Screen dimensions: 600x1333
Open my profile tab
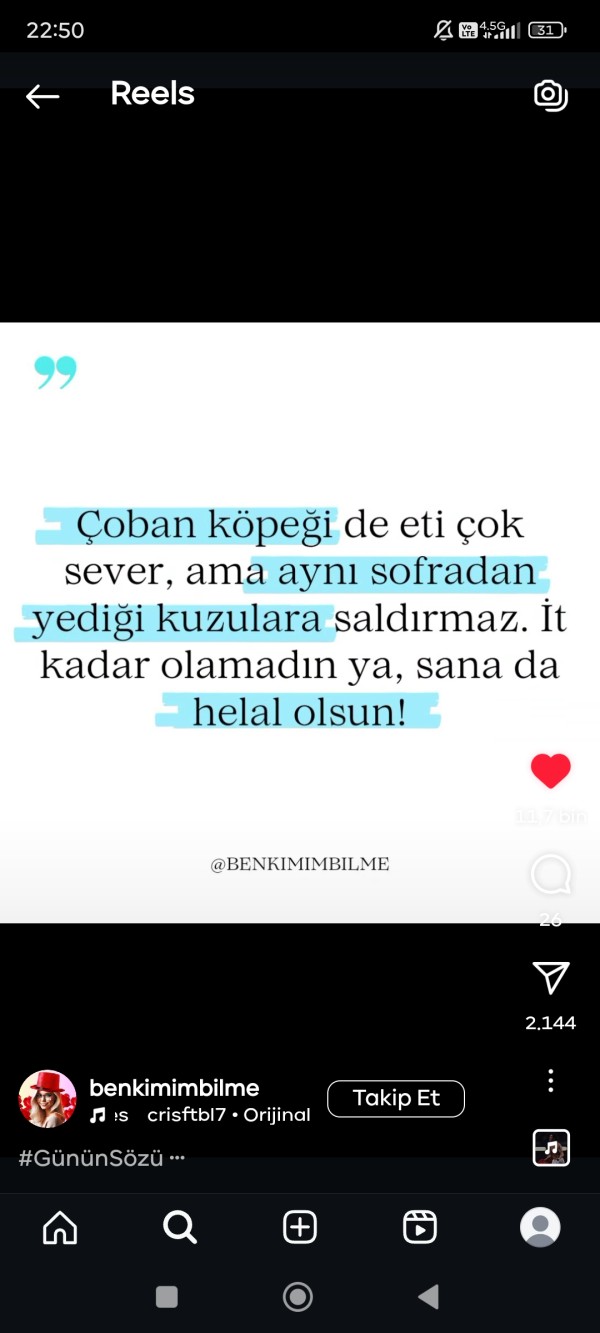click(540, 1227)
